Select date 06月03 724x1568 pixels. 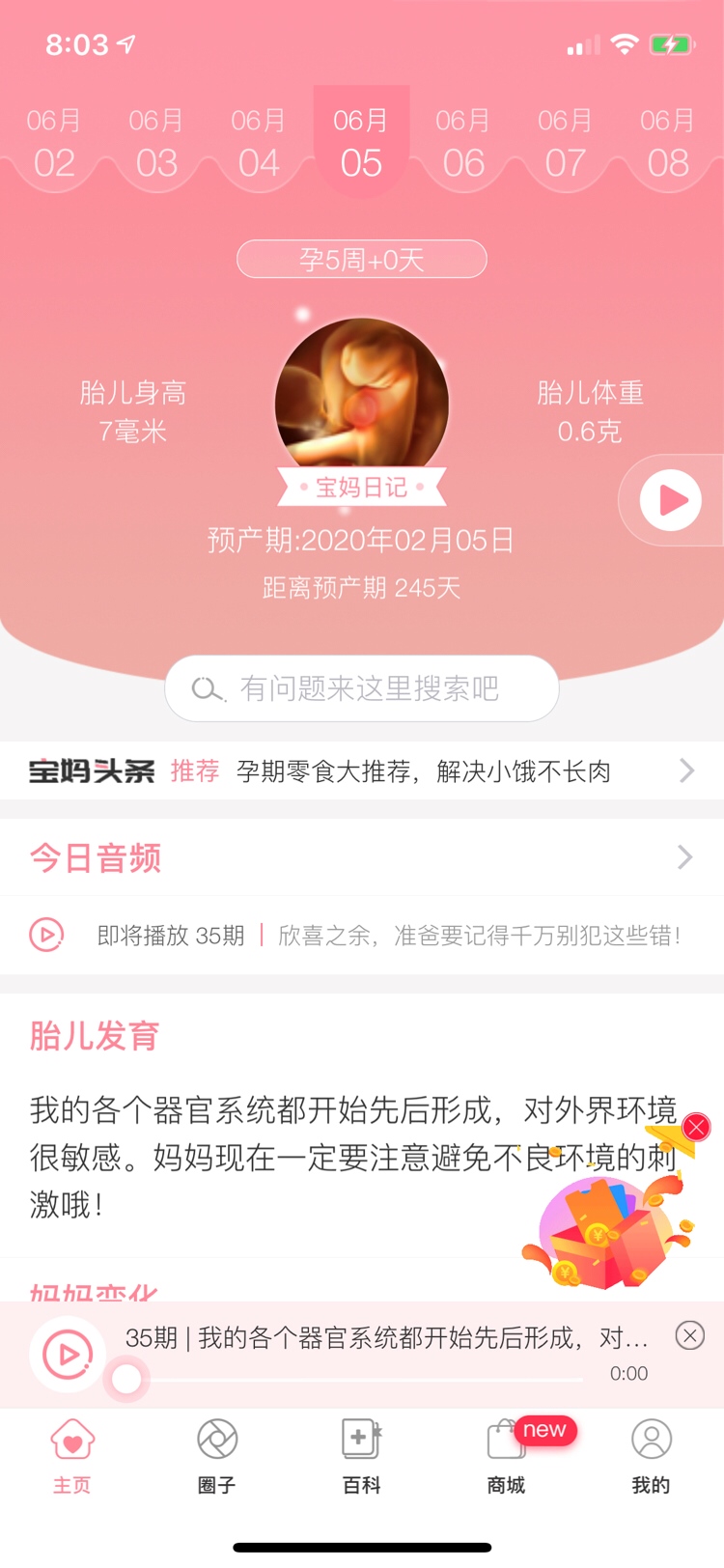(x=156, y=145)
